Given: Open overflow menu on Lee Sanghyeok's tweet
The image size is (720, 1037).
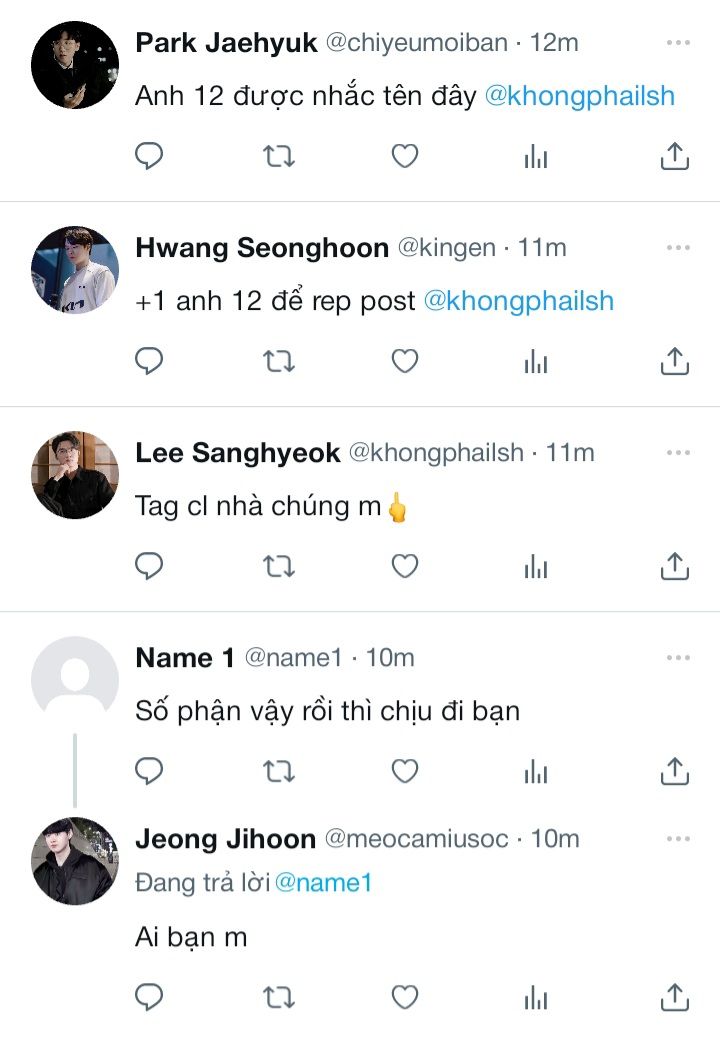Looking at the screenshot, I should [x=678, y=452].
